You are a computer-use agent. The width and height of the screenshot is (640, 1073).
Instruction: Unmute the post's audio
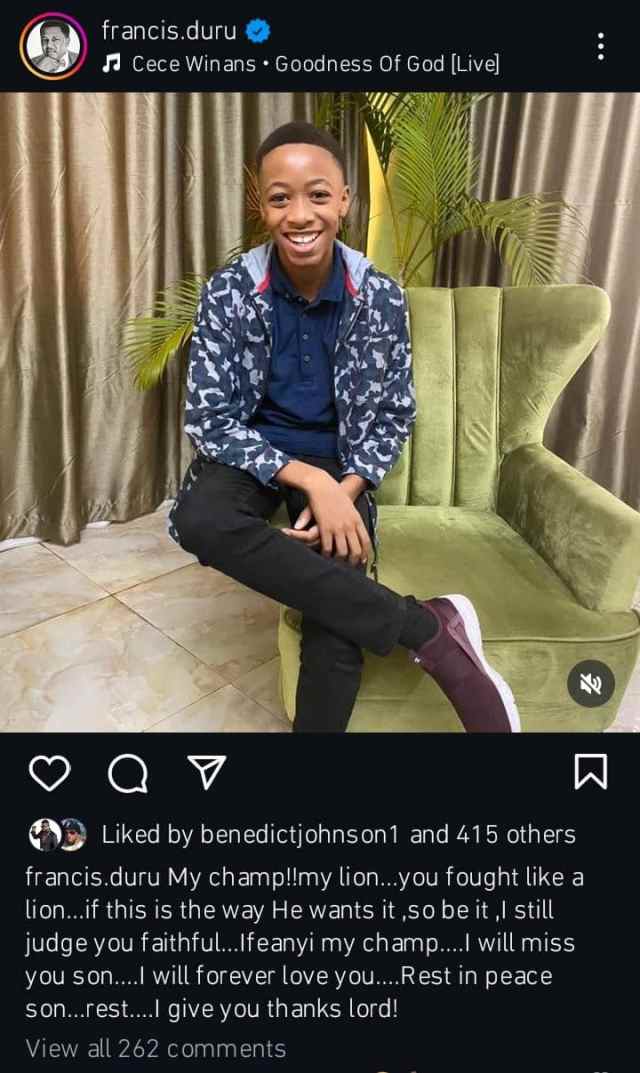pyautogui.click(x=591, y=683)
